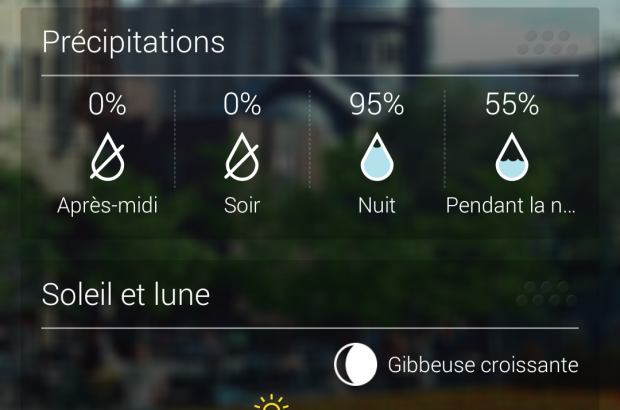Tap the Précipitations card grip handle
Image resolution: width=620 pixels, height=410 pixels.
point(547,42)
